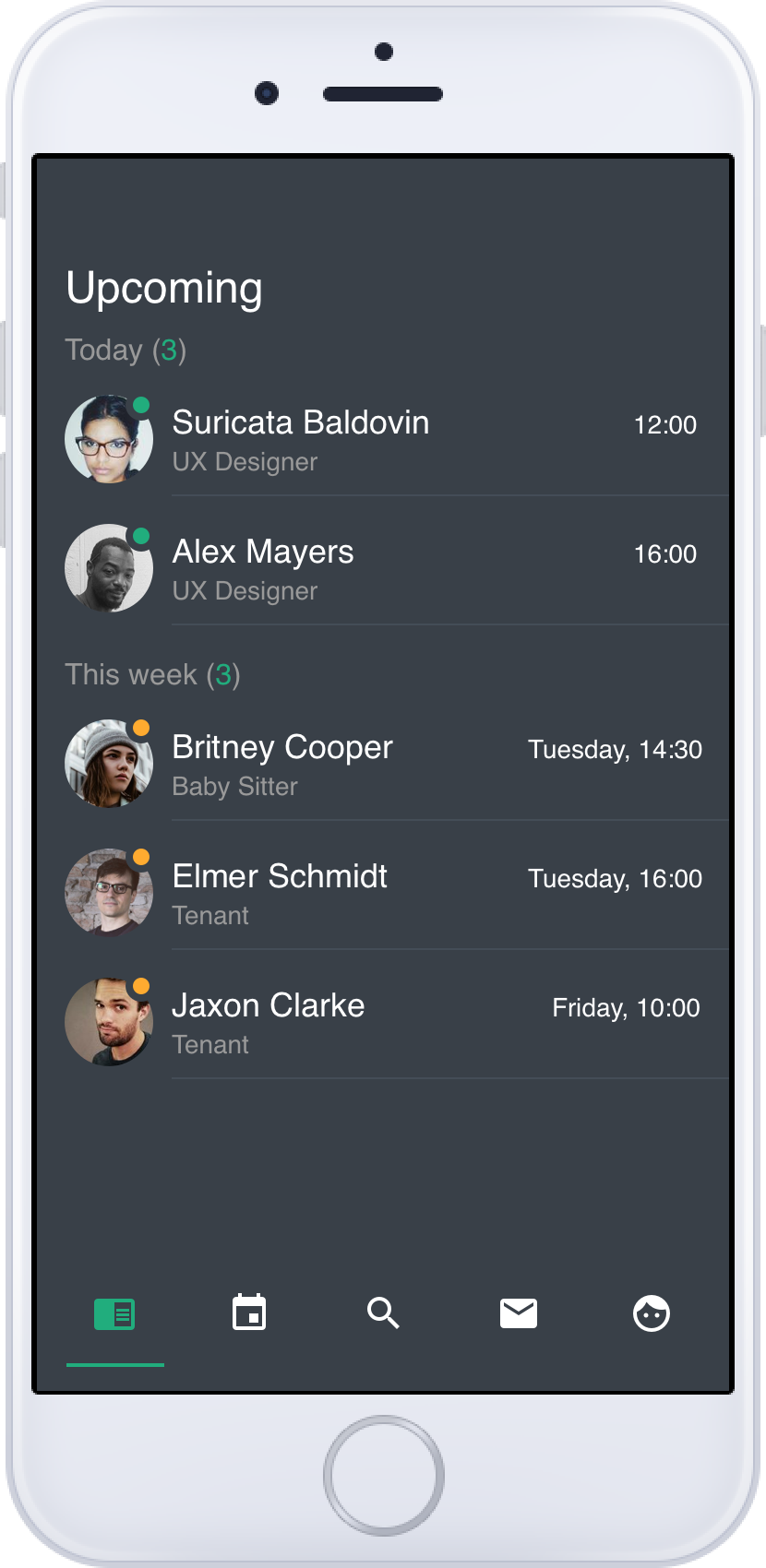766x1568 pixels.
Task: Go to the search tab
Action: coord(383,1313)
